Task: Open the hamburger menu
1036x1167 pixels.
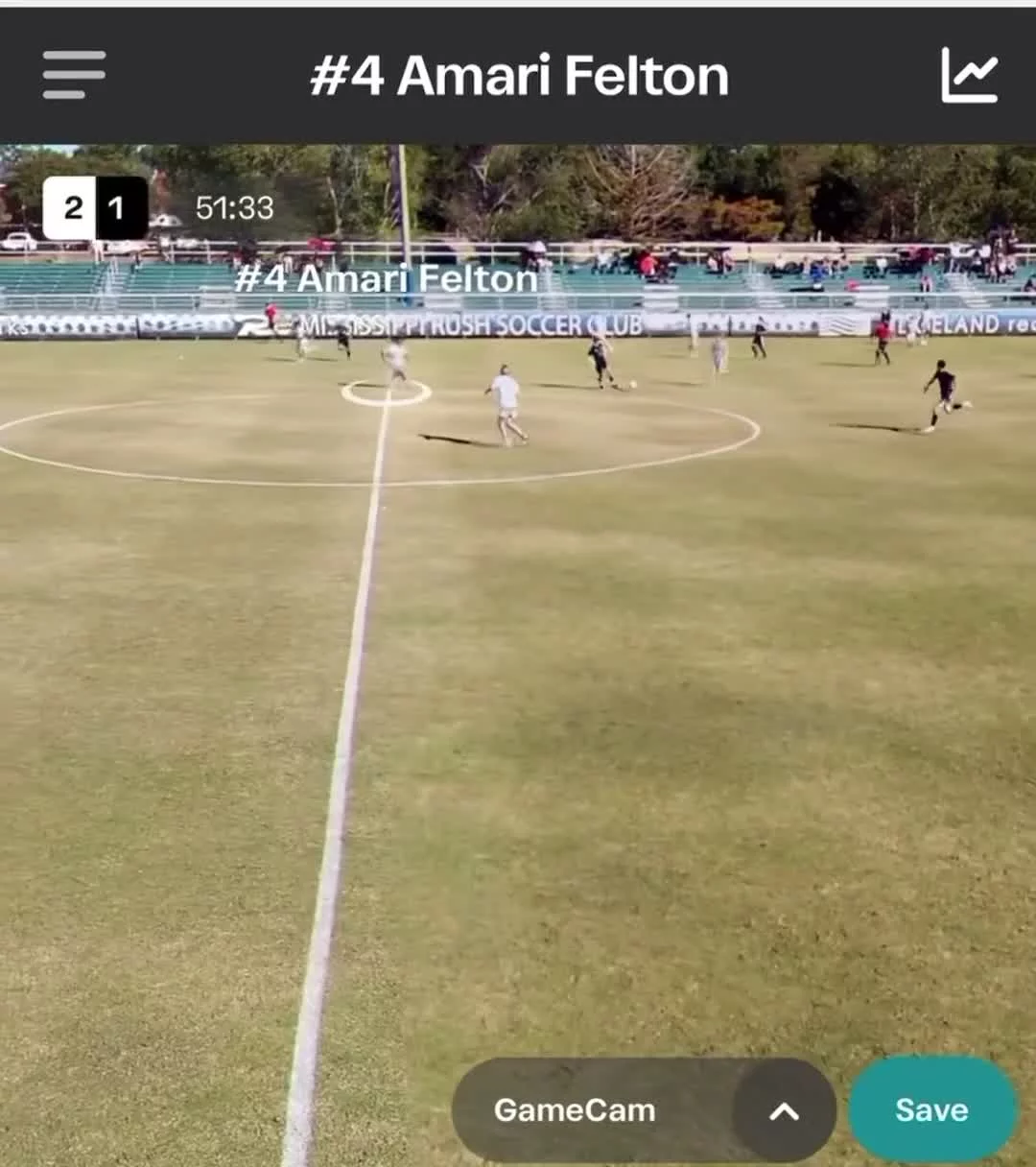Action: point(74,75)
